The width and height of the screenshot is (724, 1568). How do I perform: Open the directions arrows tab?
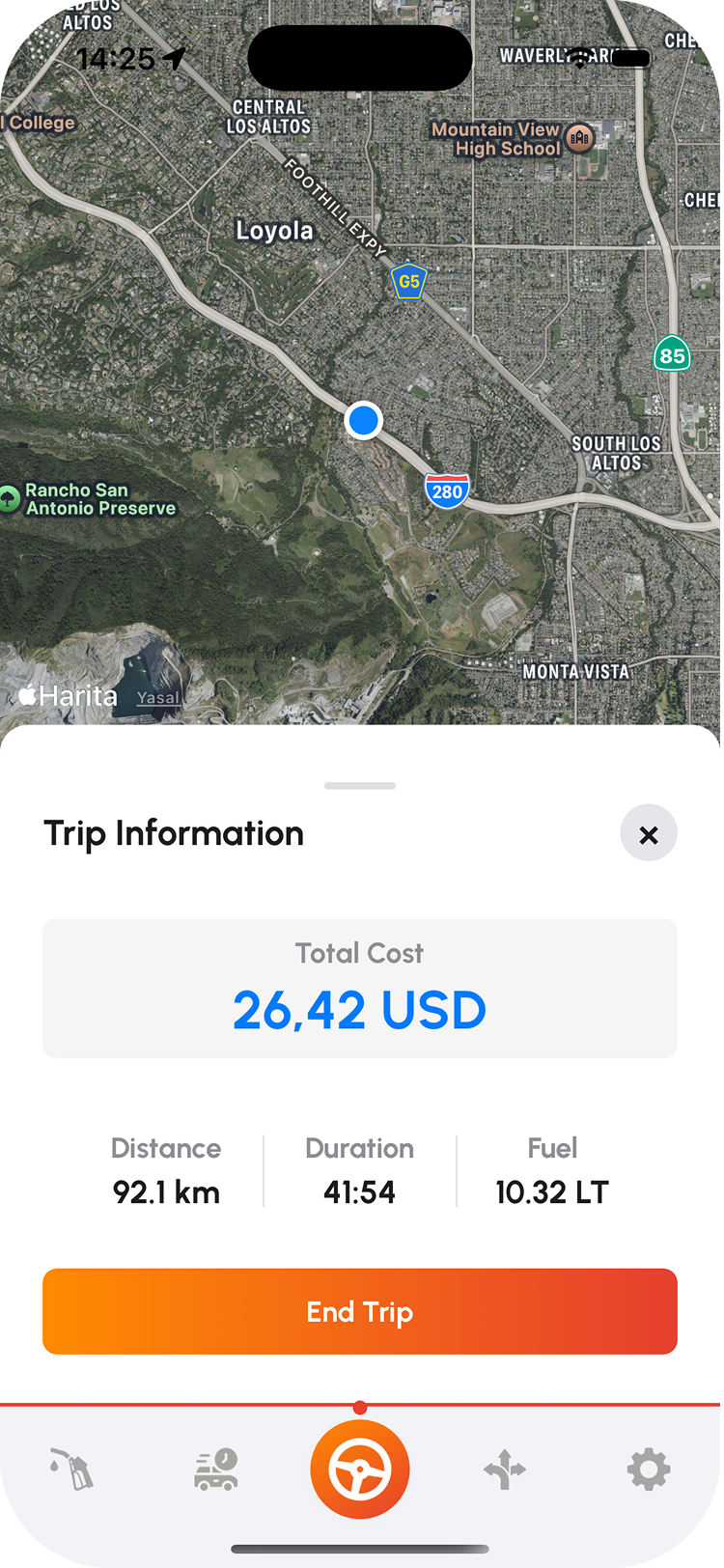coord(504,1470)
